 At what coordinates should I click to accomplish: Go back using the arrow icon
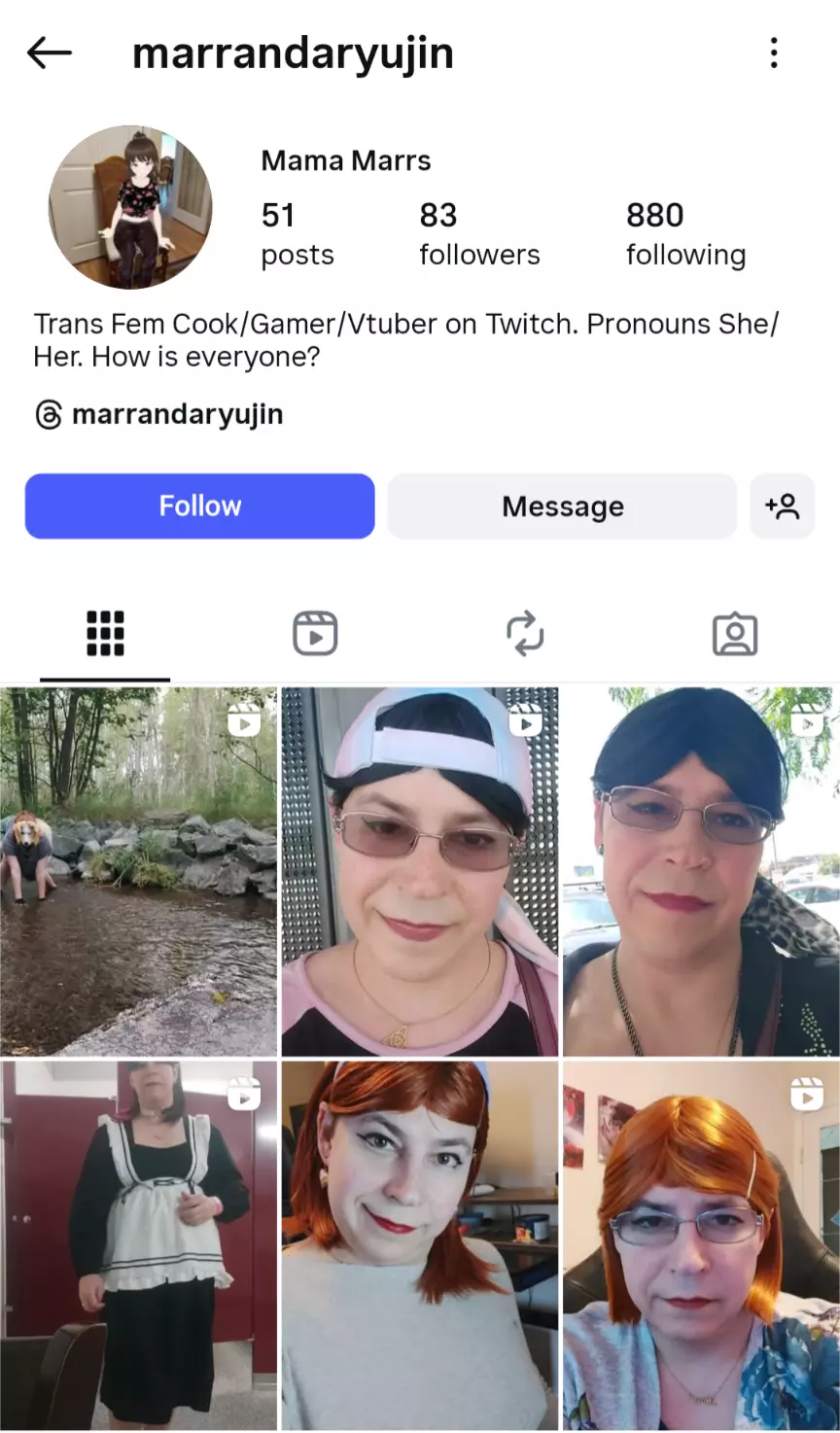coord(49,53)
